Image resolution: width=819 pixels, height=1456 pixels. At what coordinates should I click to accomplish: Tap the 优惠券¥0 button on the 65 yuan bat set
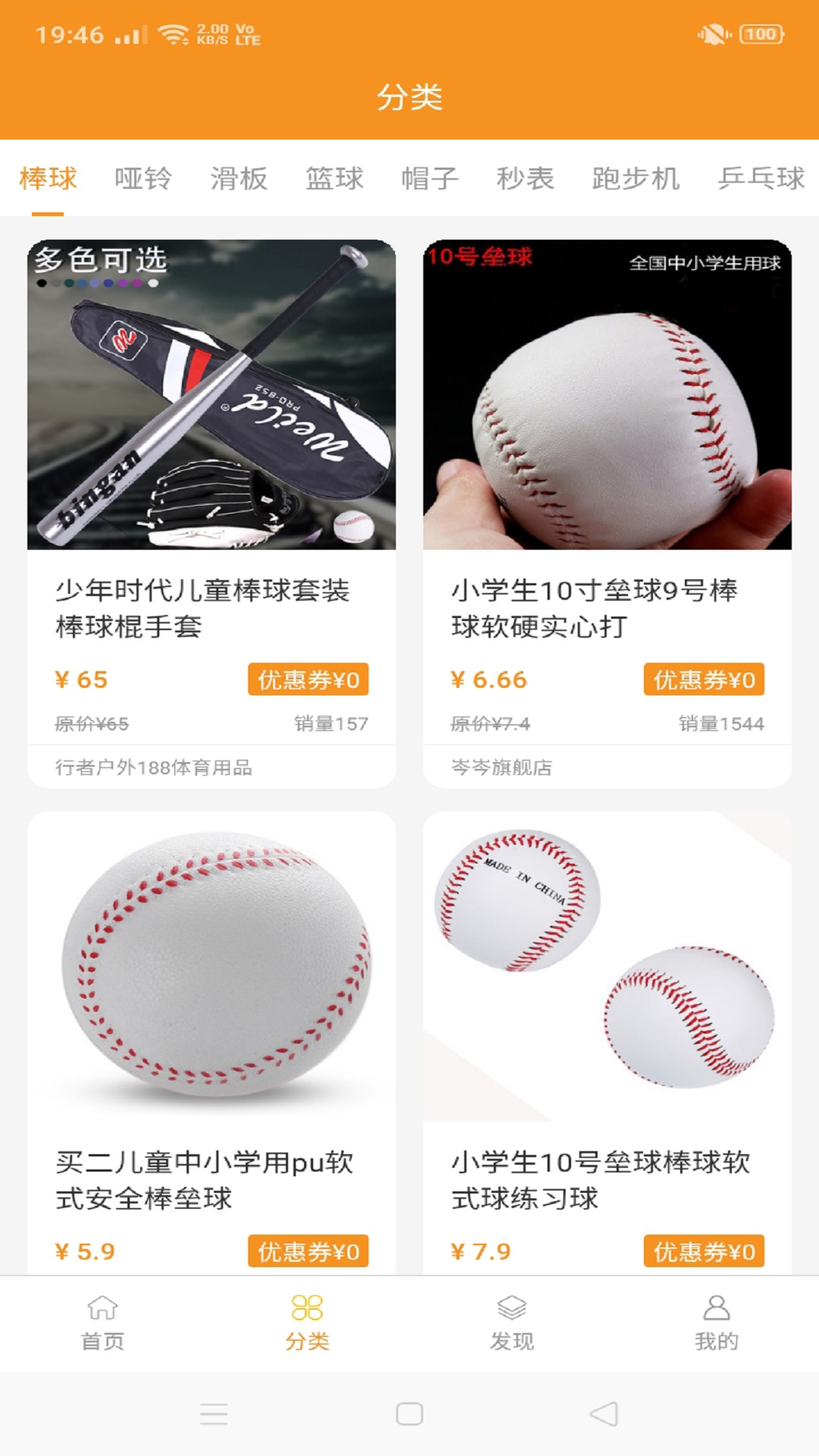309,680
